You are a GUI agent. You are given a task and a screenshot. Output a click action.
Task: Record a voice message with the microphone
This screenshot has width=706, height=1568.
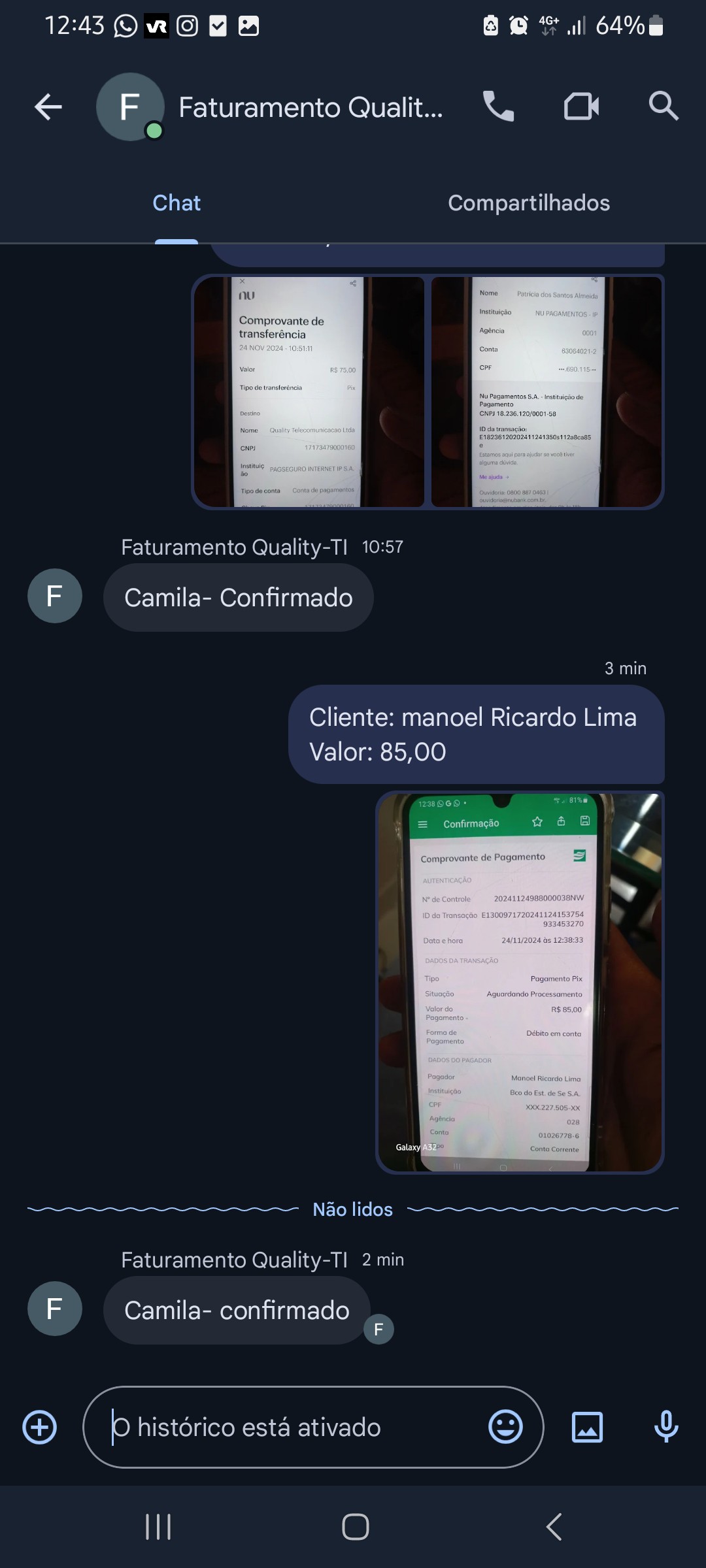tap(666, 1428)
